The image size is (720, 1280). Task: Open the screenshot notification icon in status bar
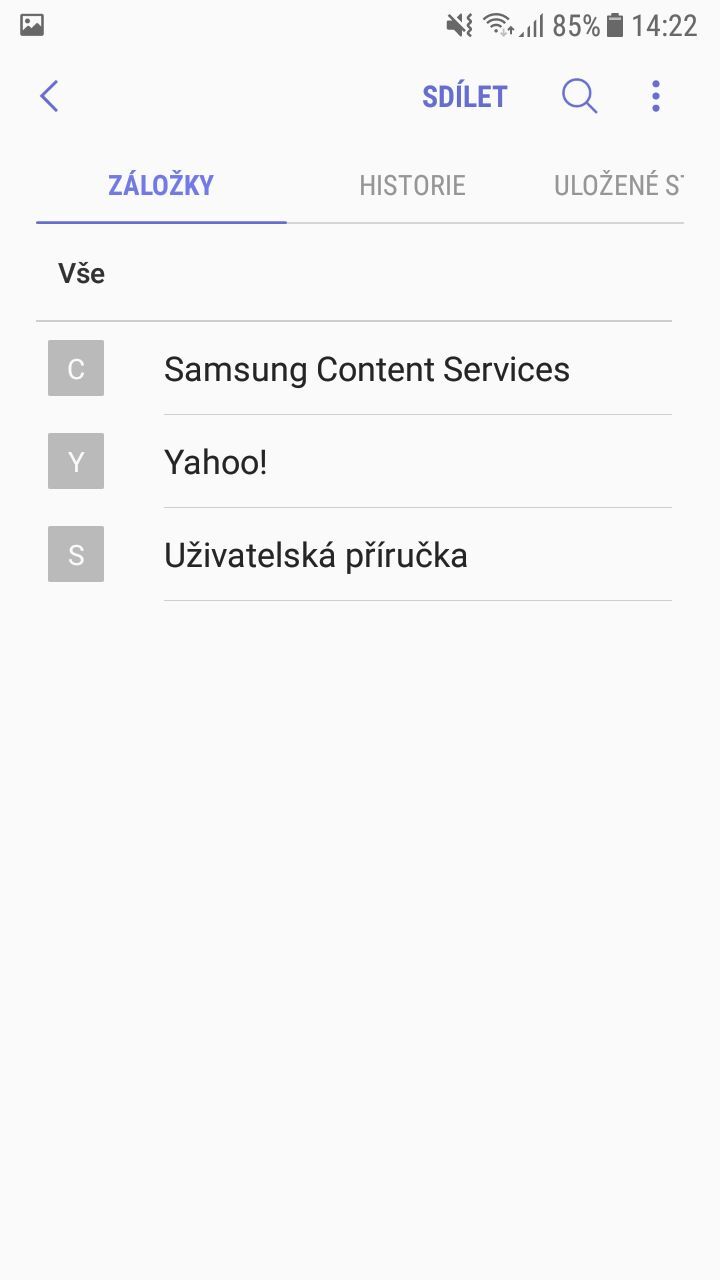(x=30, y=24)
